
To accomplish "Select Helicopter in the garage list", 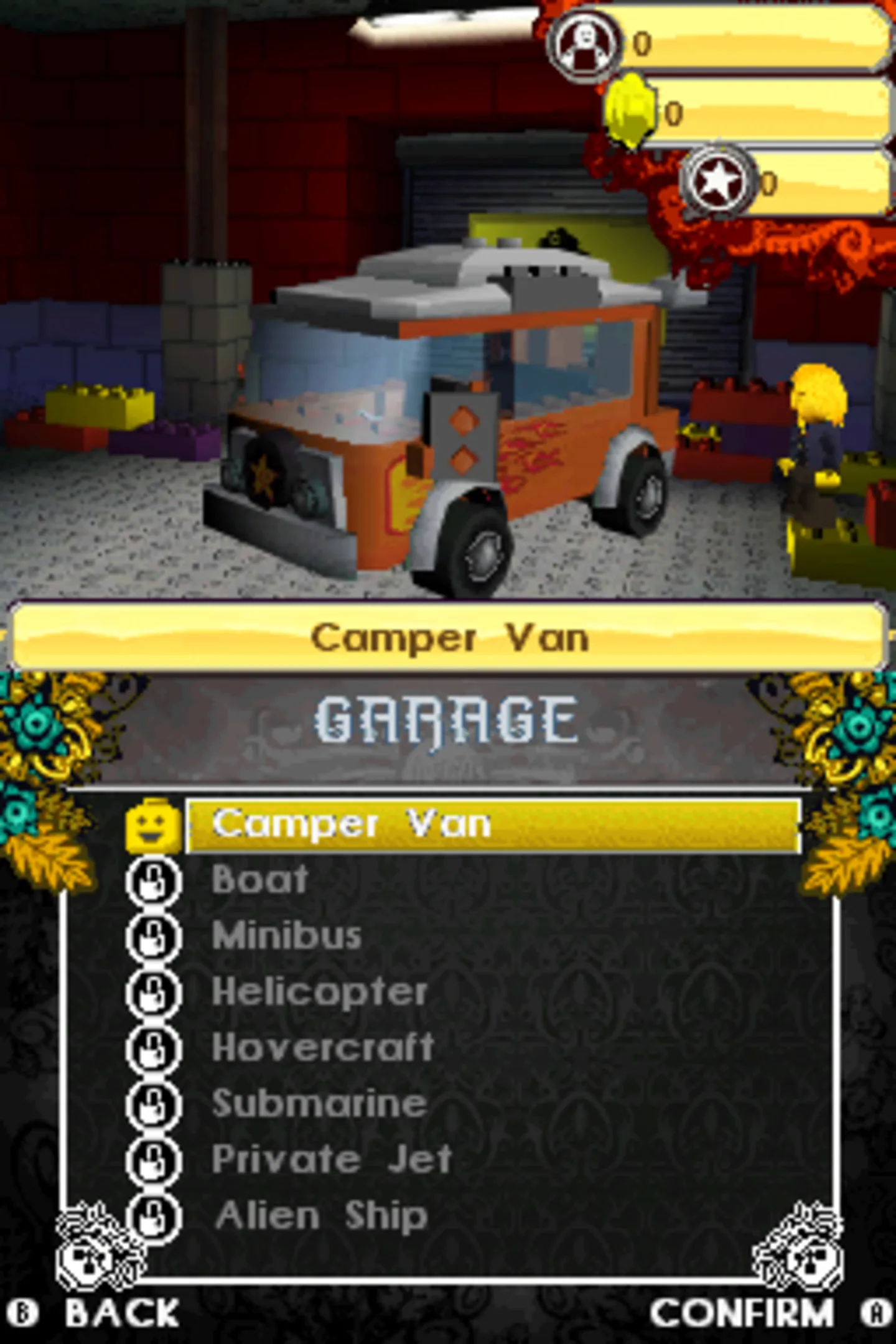I will tap(319, 992).
